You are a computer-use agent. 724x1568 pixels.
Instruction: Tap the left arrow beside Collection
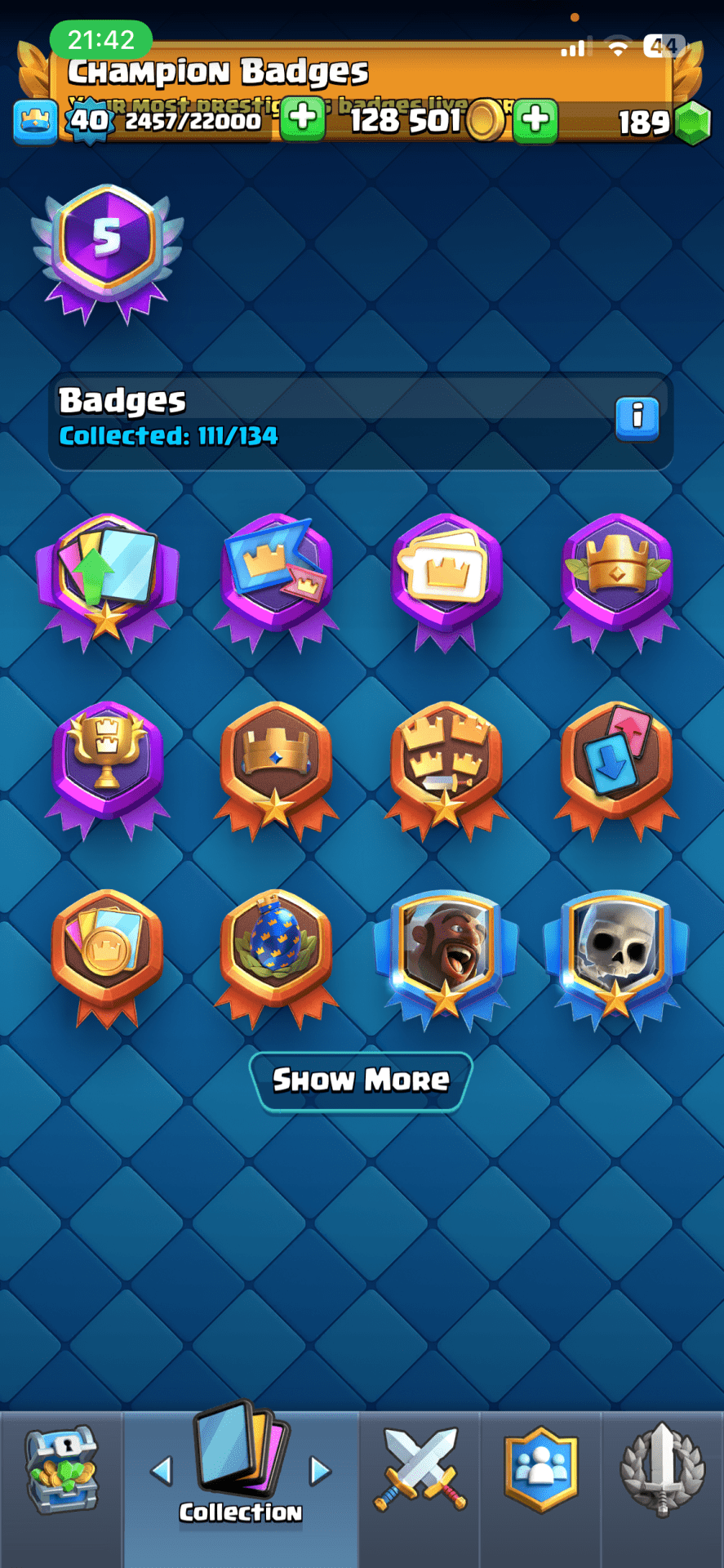coord(162,1472)
